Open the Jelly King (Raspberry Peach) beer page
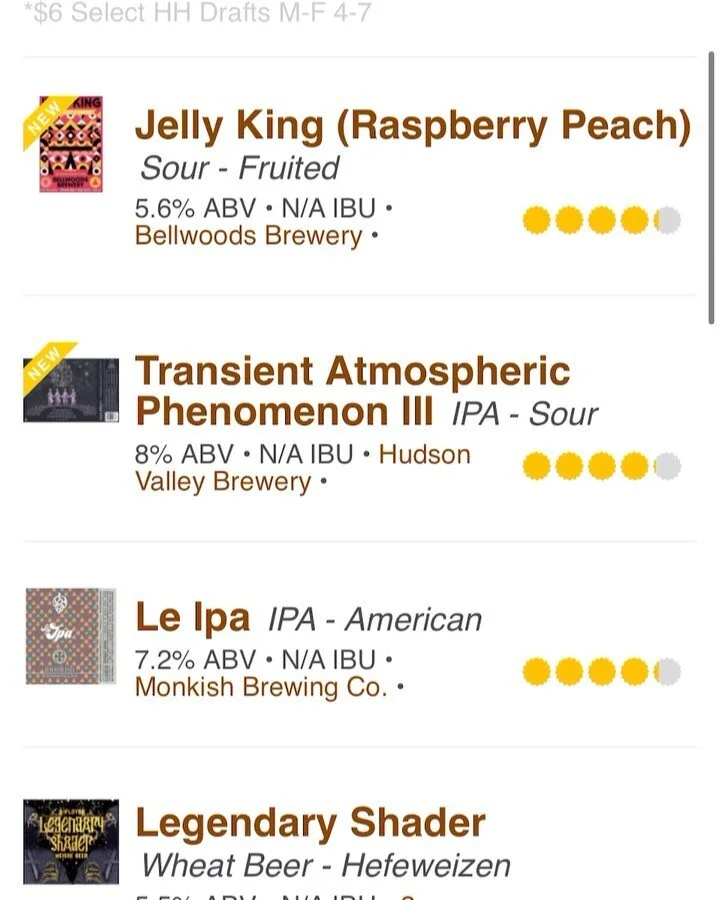Screen dimensions: 720x900 (412, 126)
